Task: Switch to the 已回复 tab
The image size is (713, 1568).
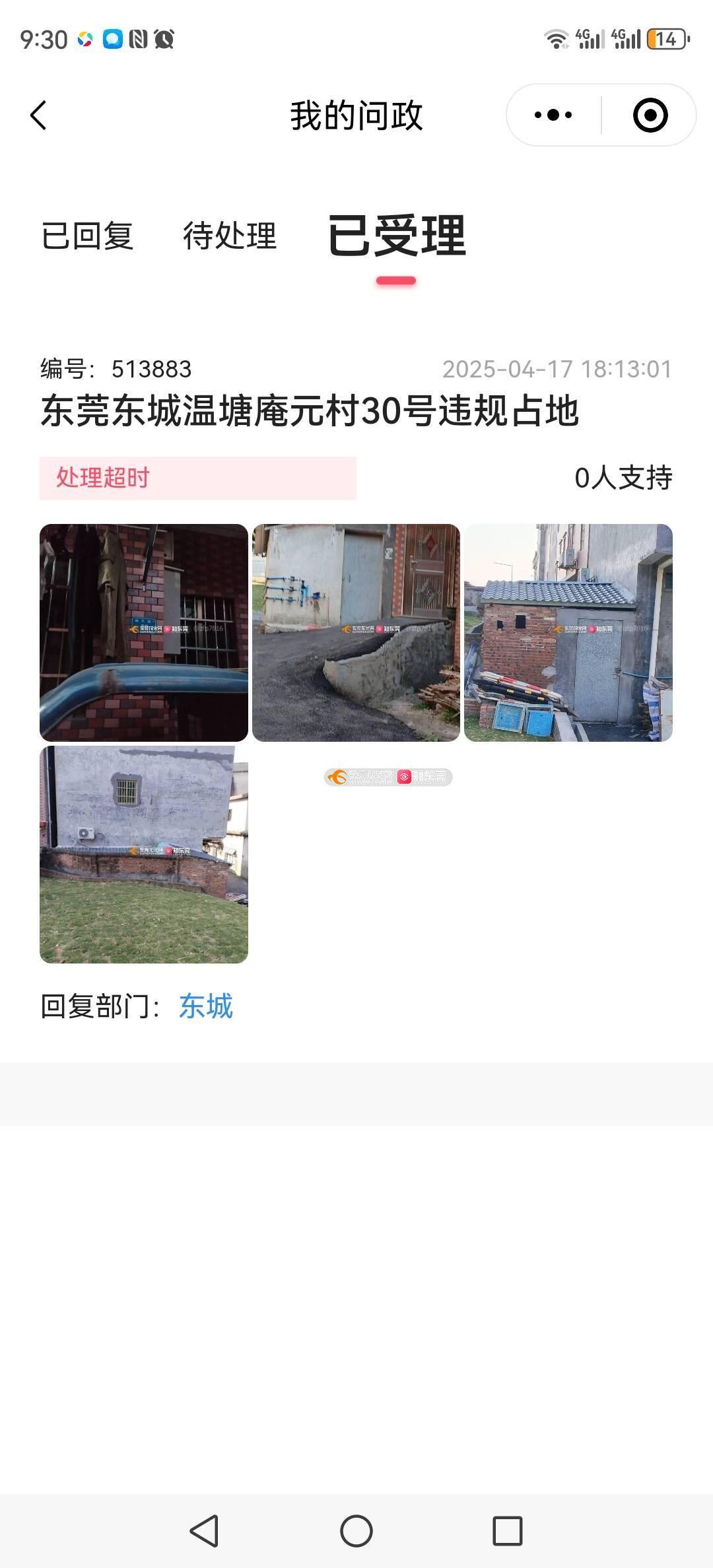Action: coord(87,236)
